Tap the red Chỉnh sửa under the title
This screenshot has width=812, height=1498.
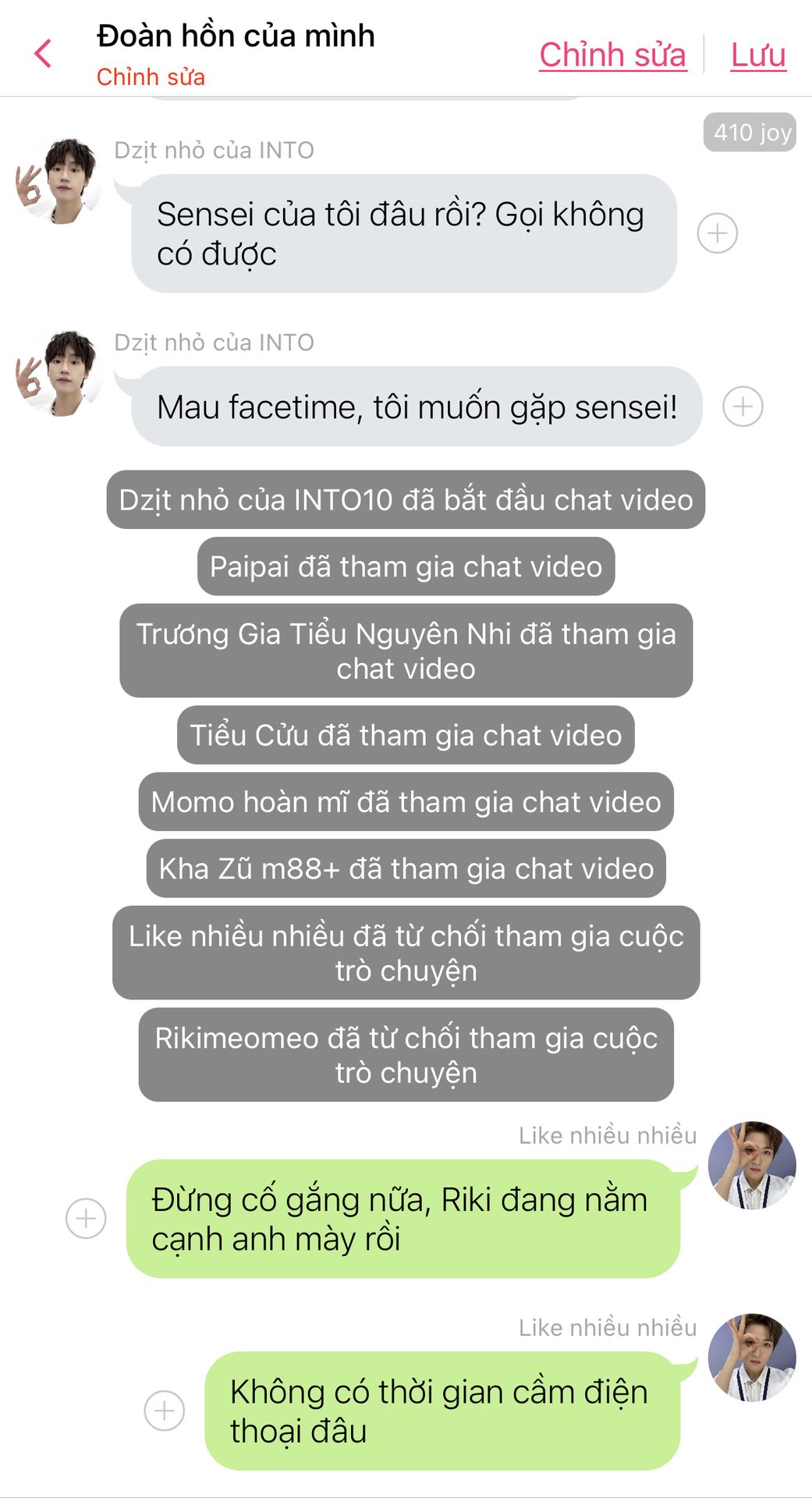151,77
